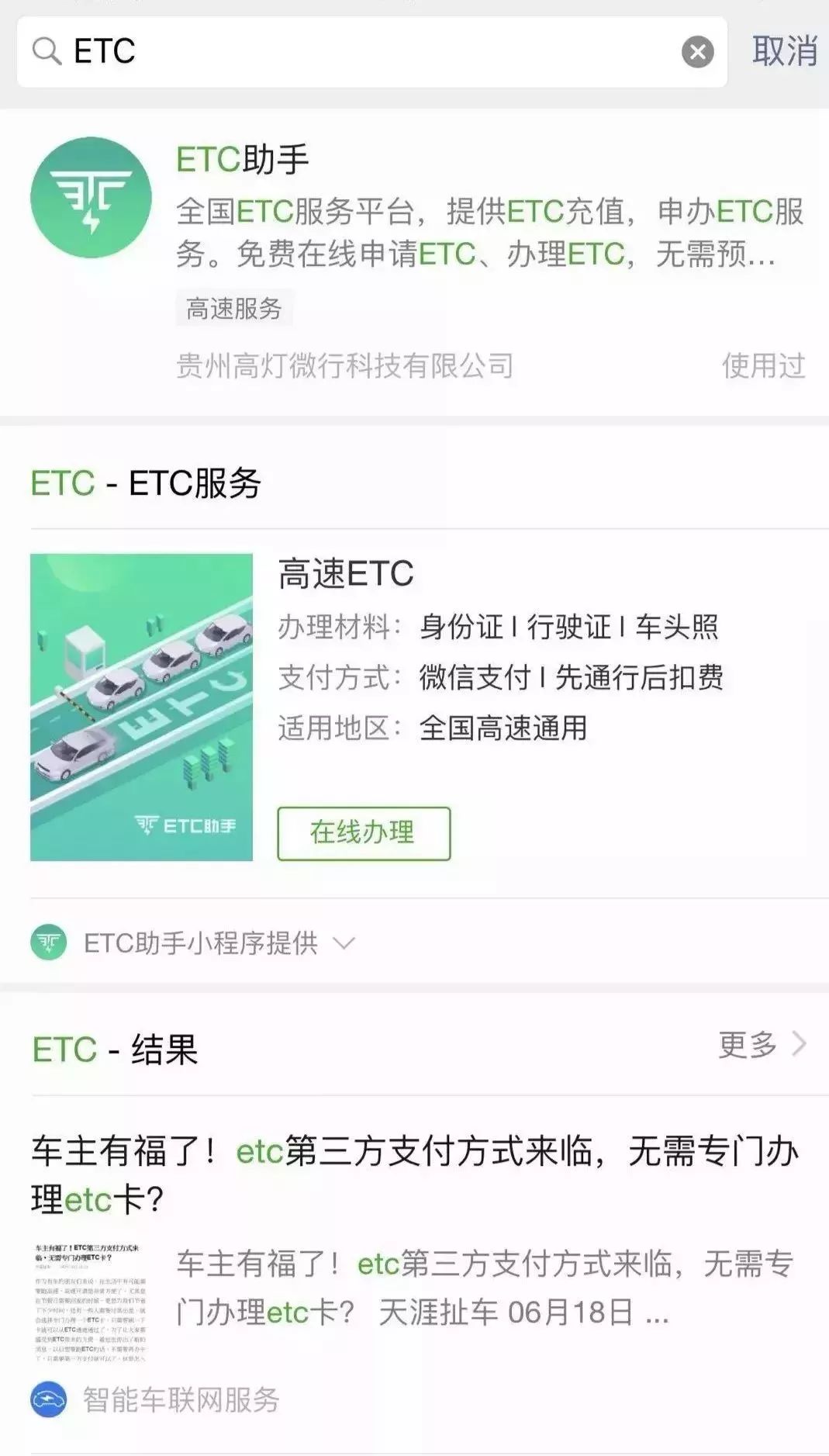Tap the 在线办理 button
Screen dimensions: 829x1456
point(364,832)
